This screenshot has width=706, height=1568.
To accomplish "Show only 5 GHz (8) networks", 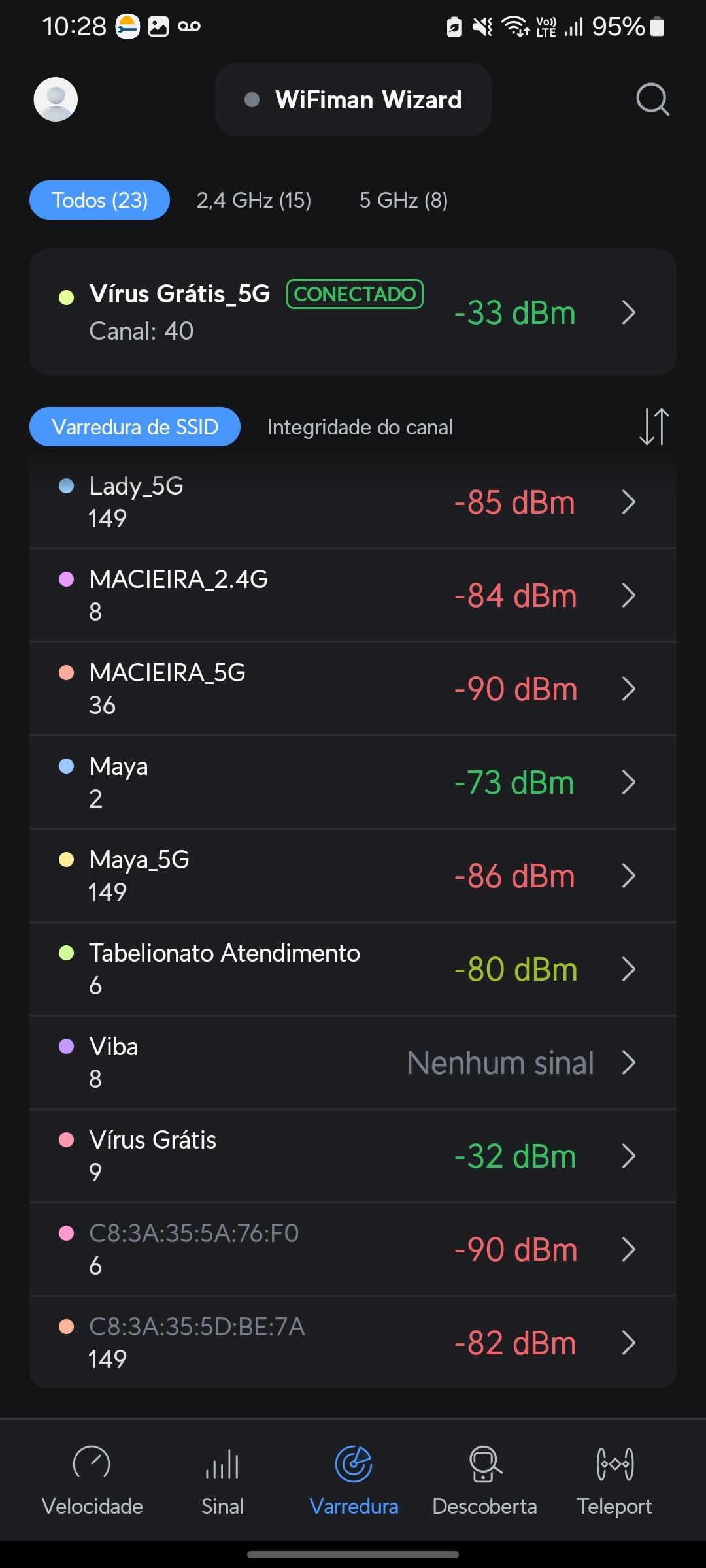I will point(403,200).
